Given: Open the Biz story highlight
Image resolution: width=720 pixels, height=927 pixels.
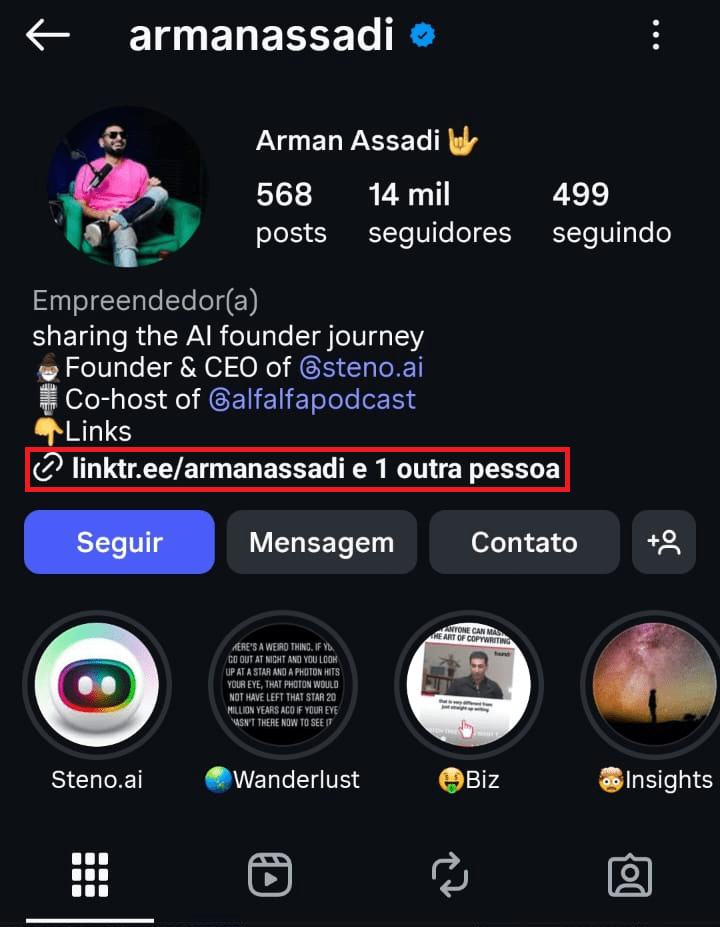Looking at the screenshot, I should pos(468,686).
